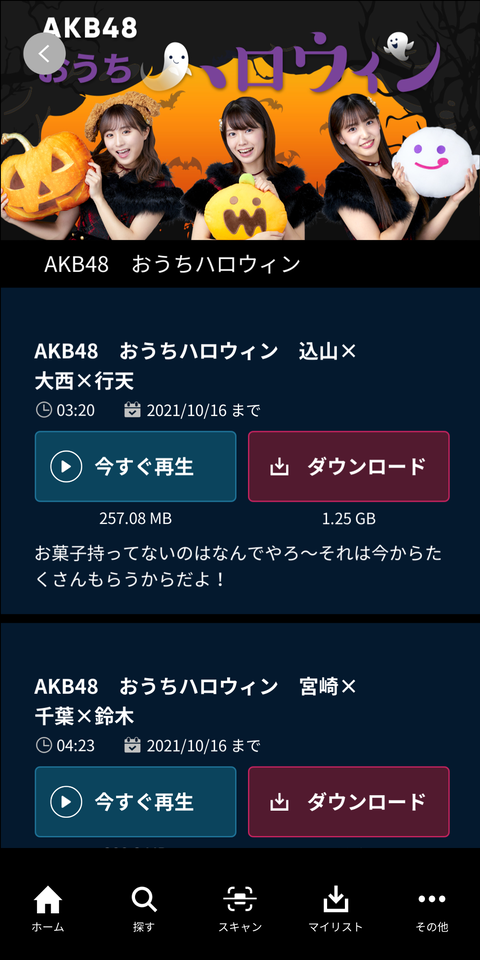Open the スキャン tab
Viewport: 480px width, 960px height.
(x=240, y=909)
